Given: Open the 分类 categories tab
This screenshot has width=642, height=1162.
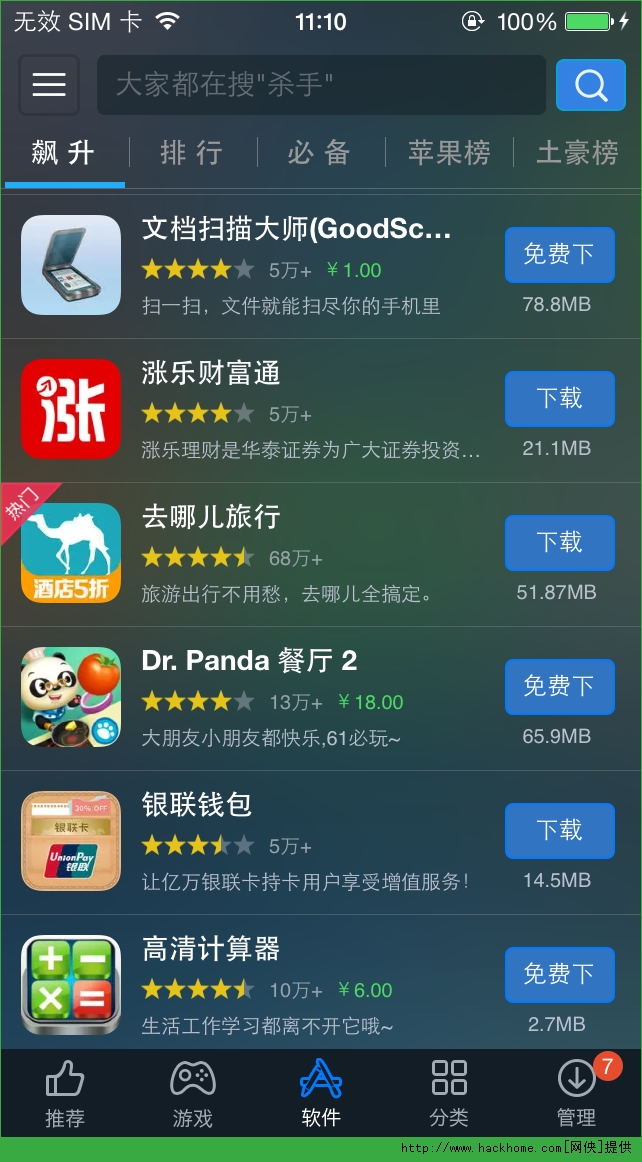Looking at the screenshot, I should tap(449, 1094).
